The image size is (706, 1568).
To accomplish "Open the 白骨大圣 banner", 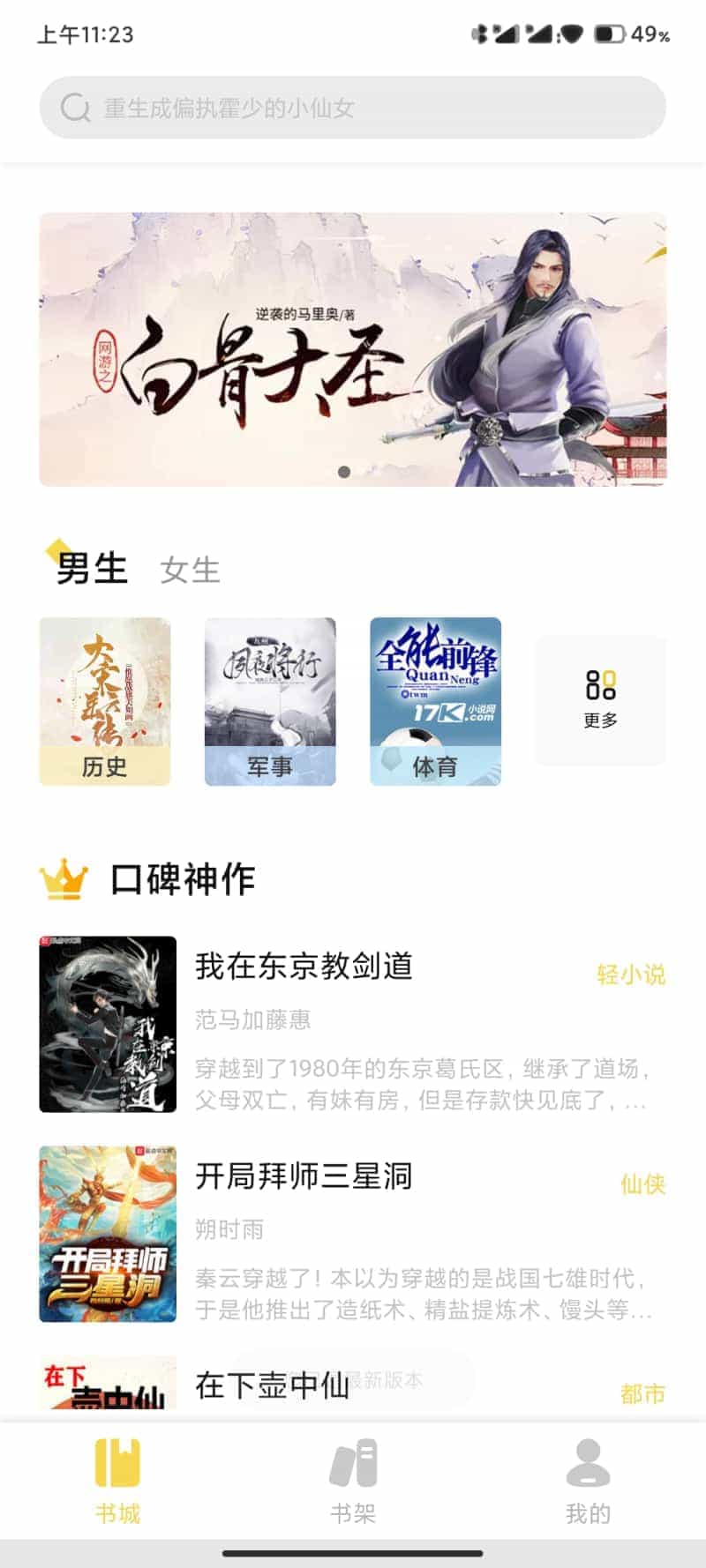I will pos(353,349).
